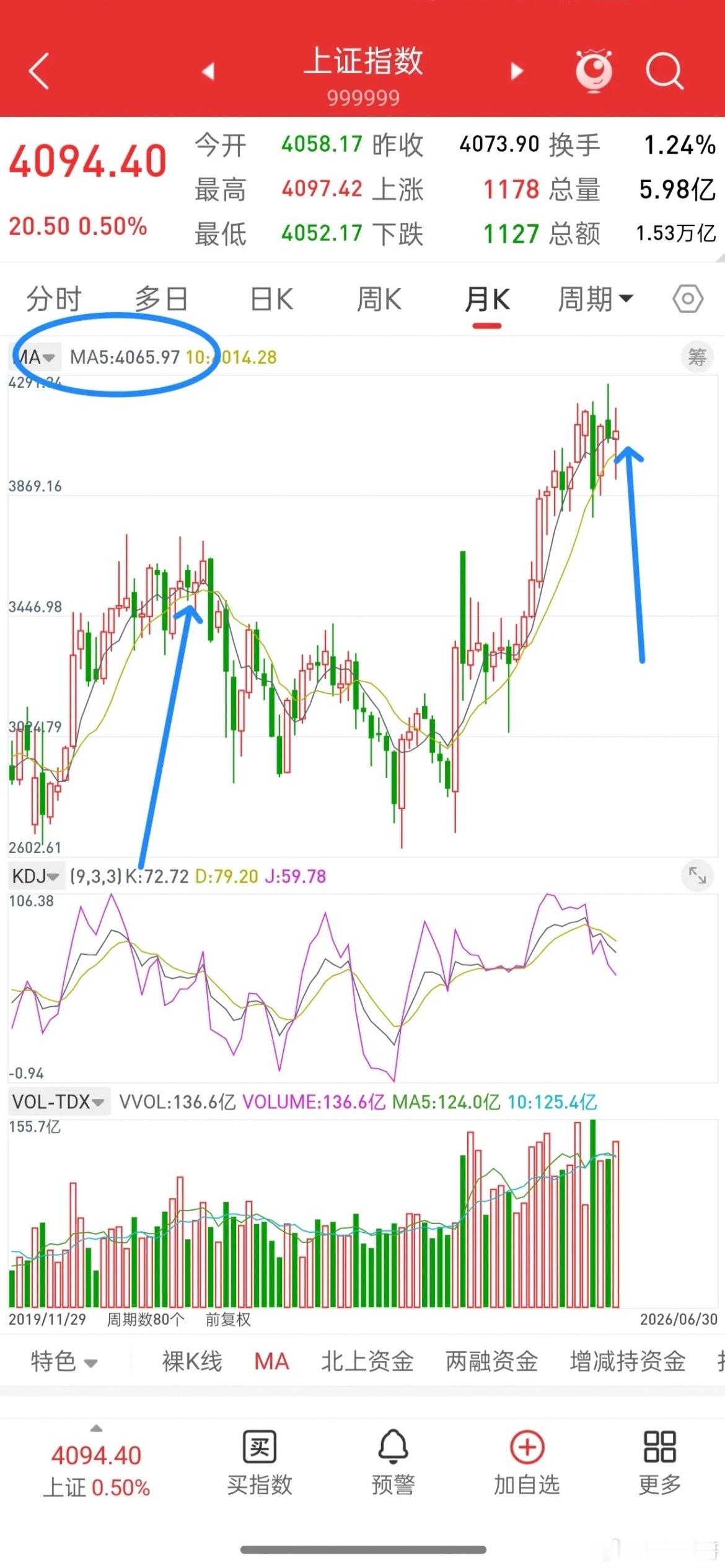725x1568 pixels.
Task: Open chart settings hexagon icon
Action: click(x=688, y=299)
